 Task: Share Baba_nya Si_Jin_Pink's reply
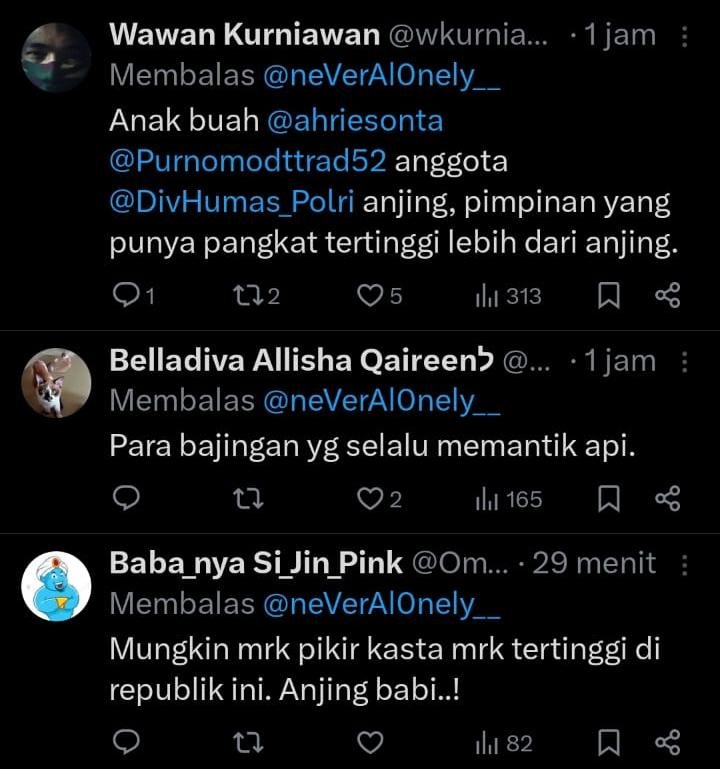667,742
